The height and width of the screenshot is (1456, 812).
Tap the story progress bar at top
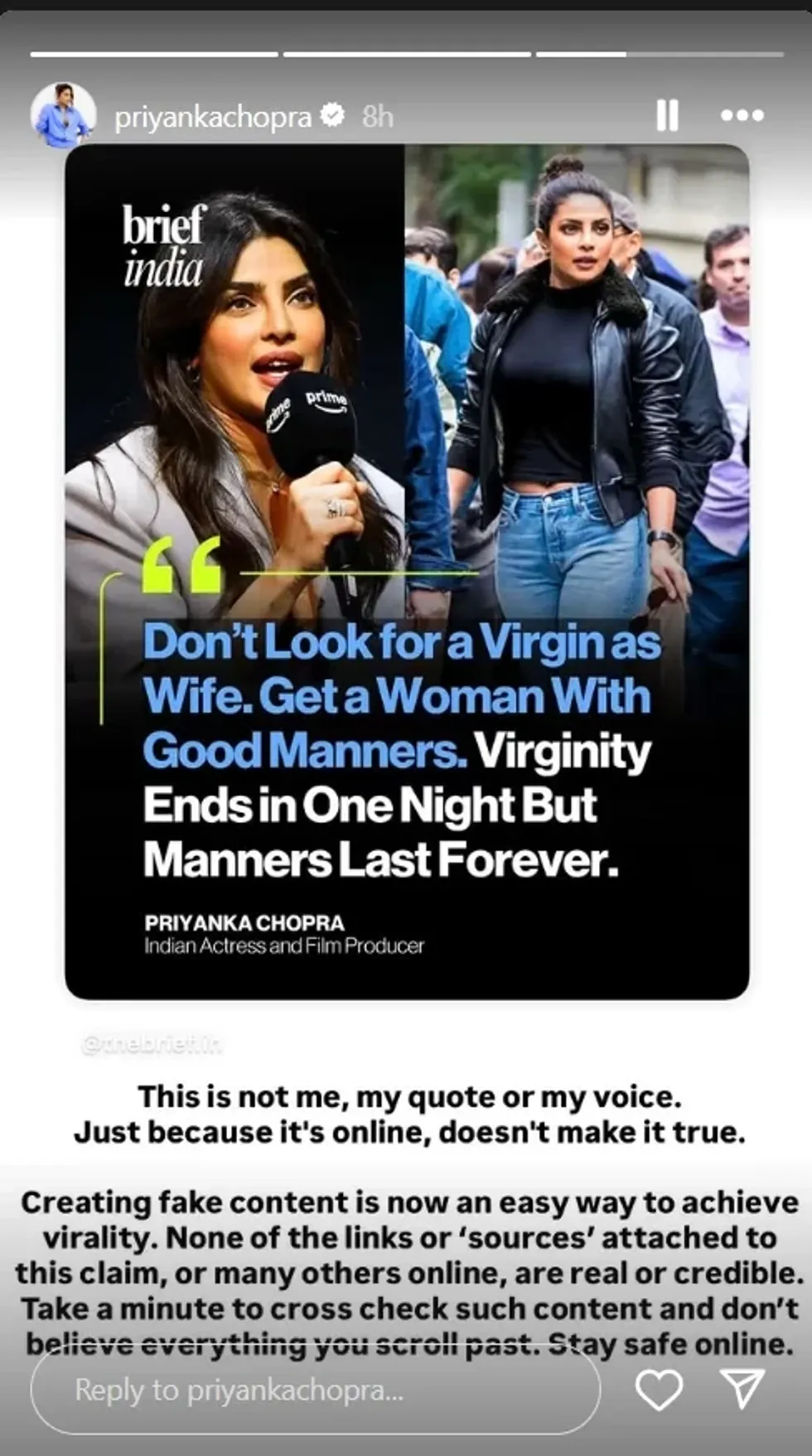pyautogui.click(x=406, y=52)
